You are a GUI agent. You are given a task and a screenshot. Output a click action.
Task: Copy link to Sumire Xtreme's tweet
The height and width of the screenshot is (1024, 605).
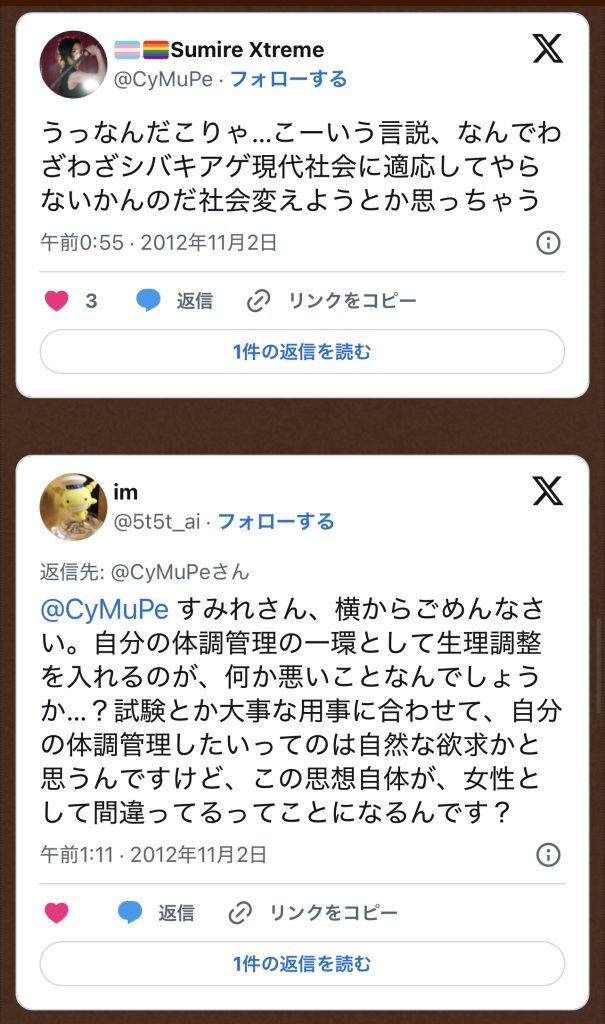[331, 300]
